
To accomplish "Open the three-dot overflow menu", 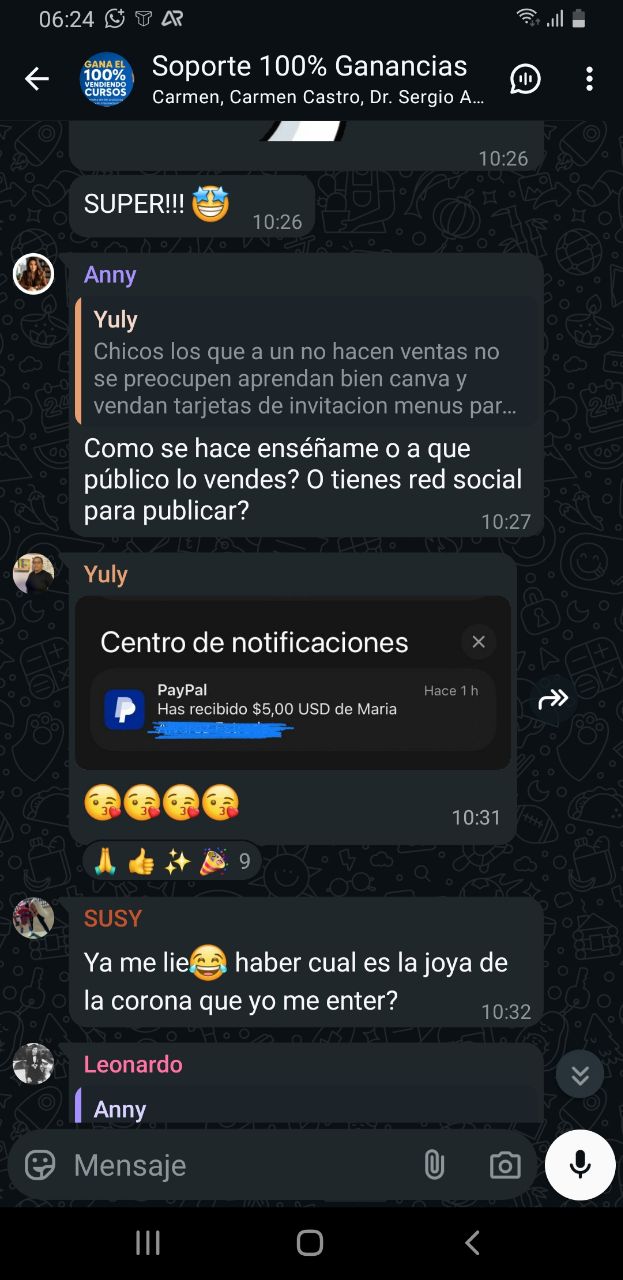I will pyautogui.click(x=589, y=79).
